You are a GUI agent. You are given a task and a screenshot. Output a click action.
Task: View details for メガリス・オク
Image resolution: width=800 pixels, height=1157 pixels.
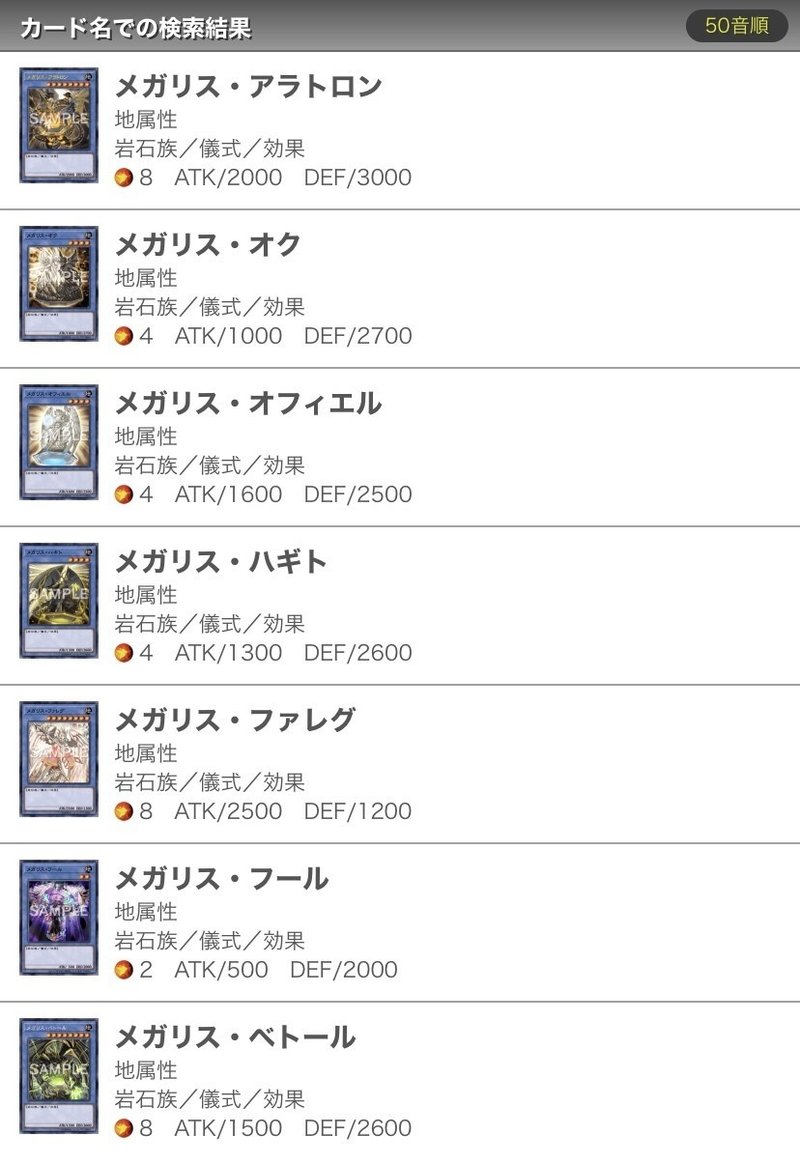pyautogui.click(x=208, y=245)
